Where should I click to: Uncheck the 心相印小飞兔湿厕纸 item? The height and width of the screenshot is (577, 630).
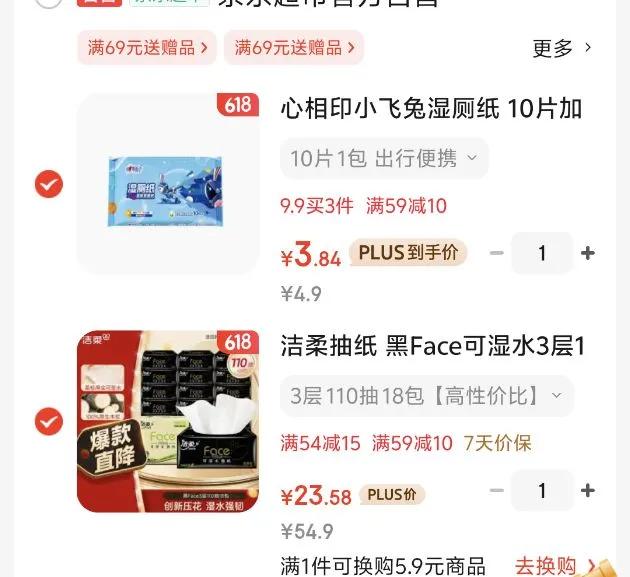[49, 184]
